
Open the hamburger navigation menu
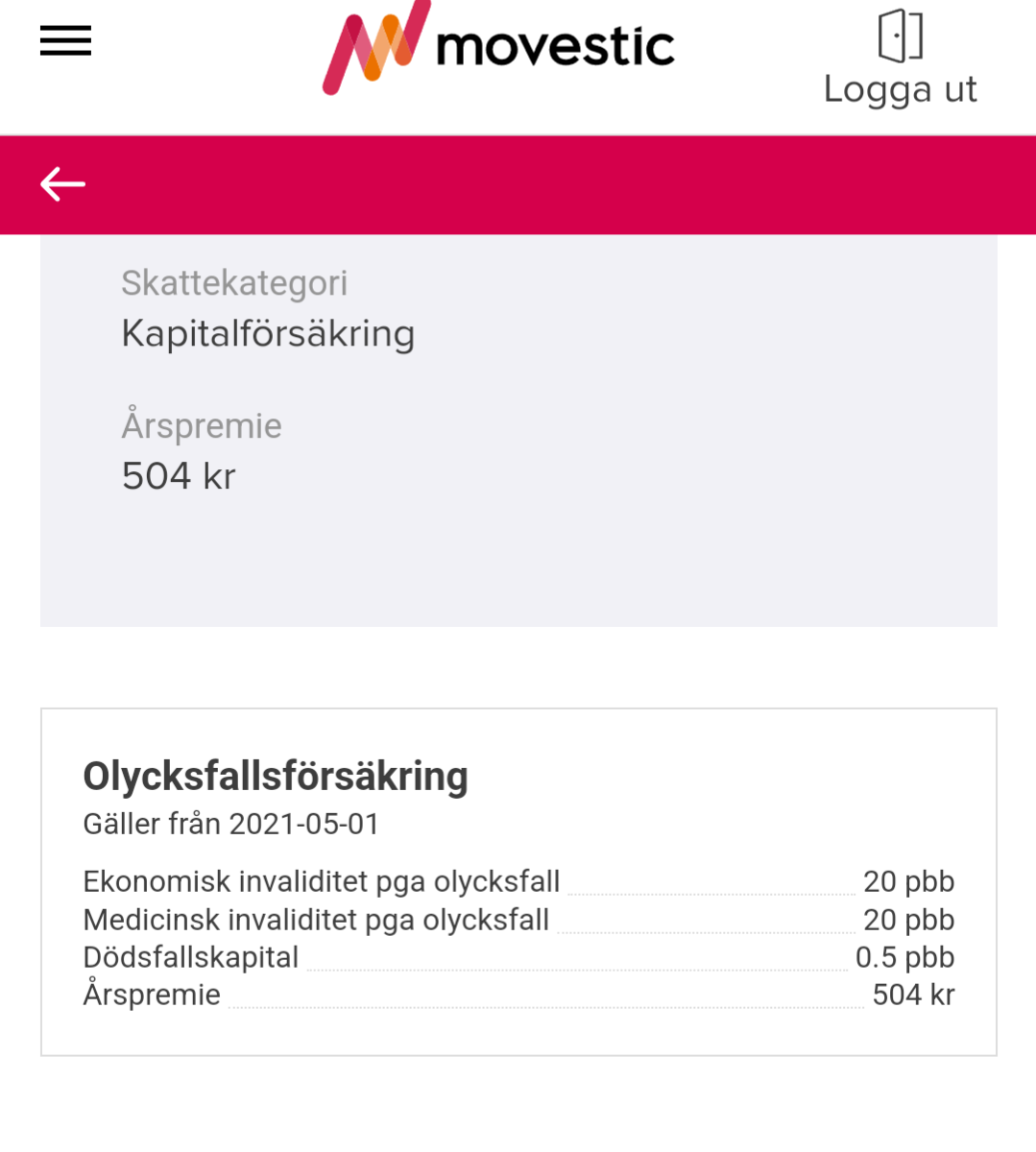[x=65, y=41]
